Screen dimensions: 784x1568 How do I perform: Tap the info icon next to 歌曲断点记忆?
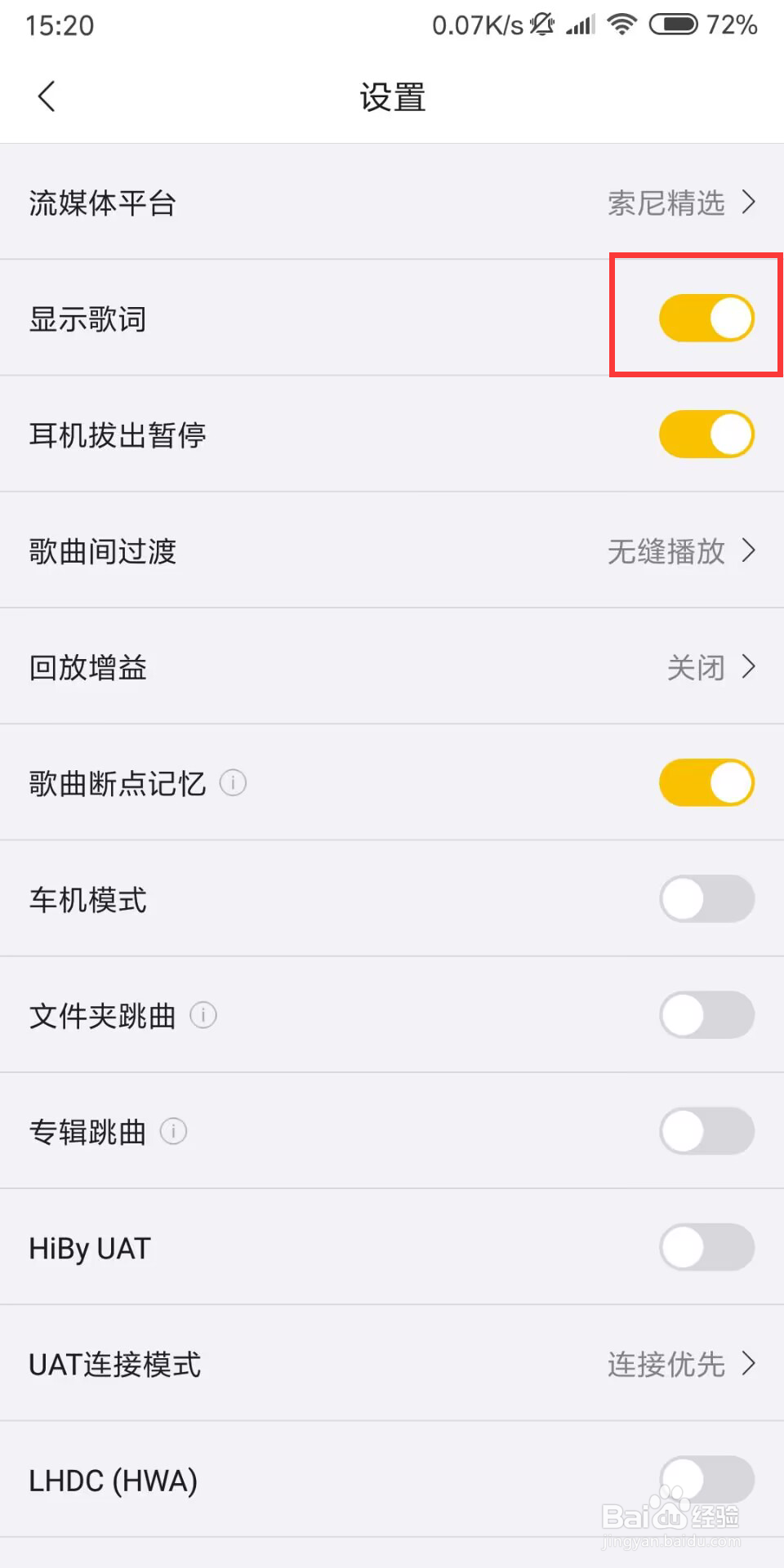233,782
